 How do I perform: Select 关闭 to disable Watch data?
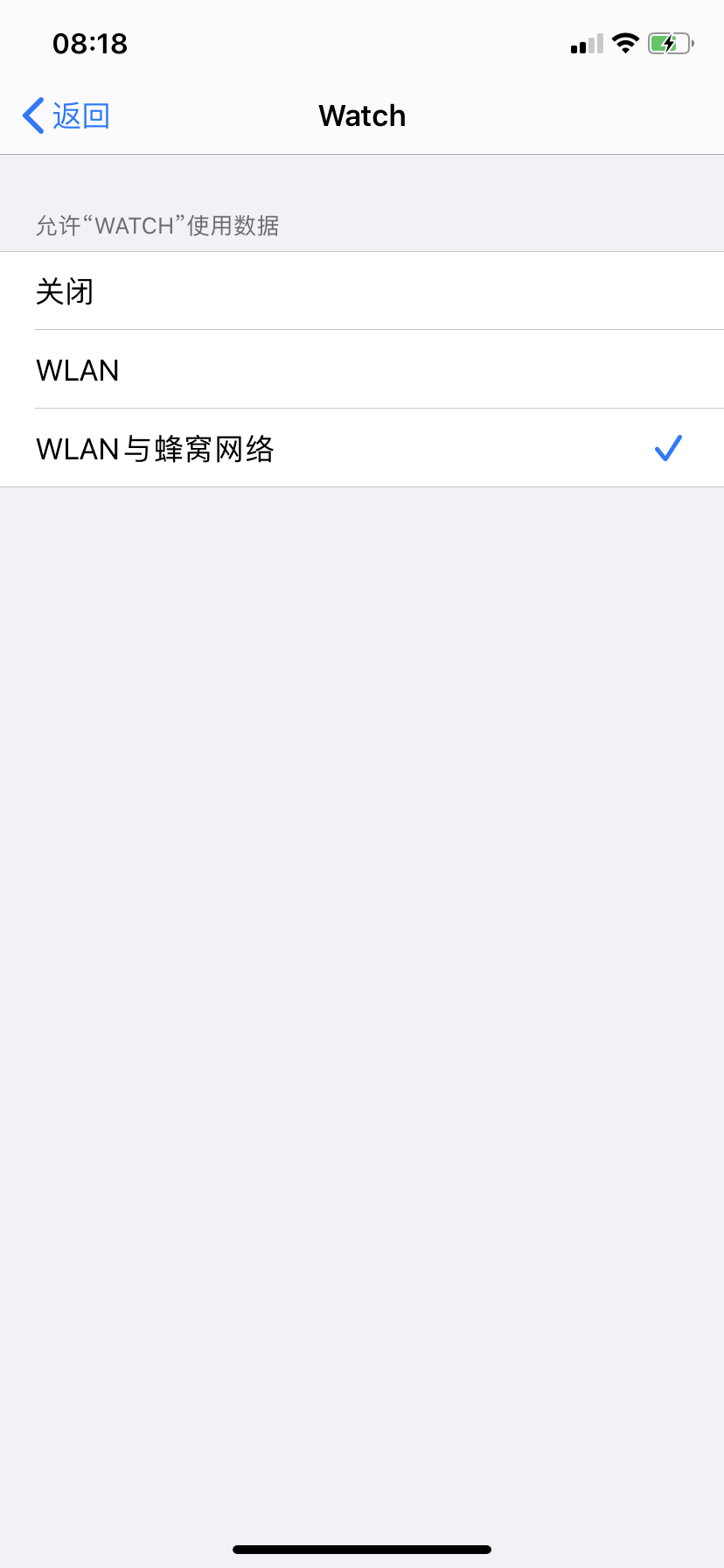362,291
